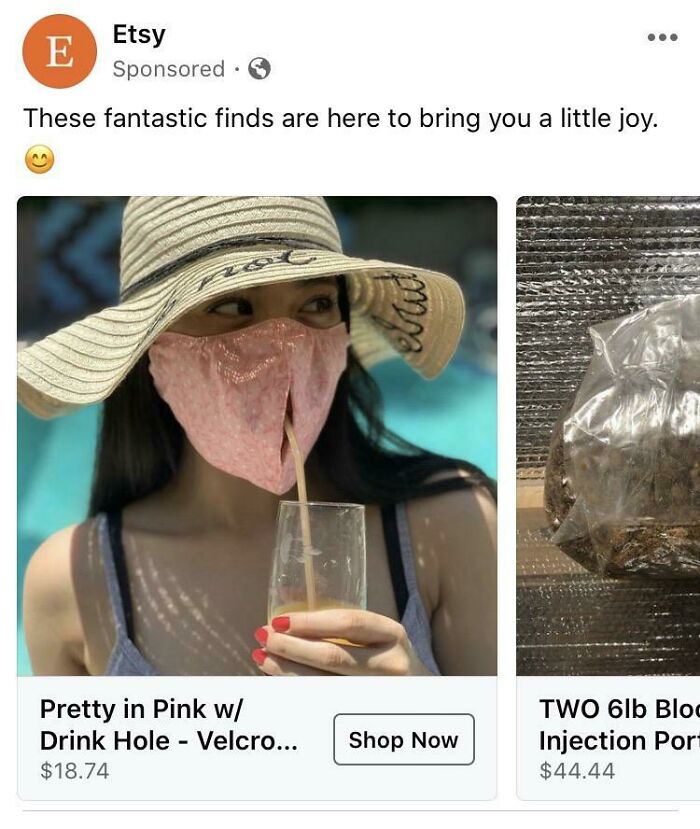Open the Pretty in Pink mask product image
This screenshot has width=700, height=829.
[257, 435]
